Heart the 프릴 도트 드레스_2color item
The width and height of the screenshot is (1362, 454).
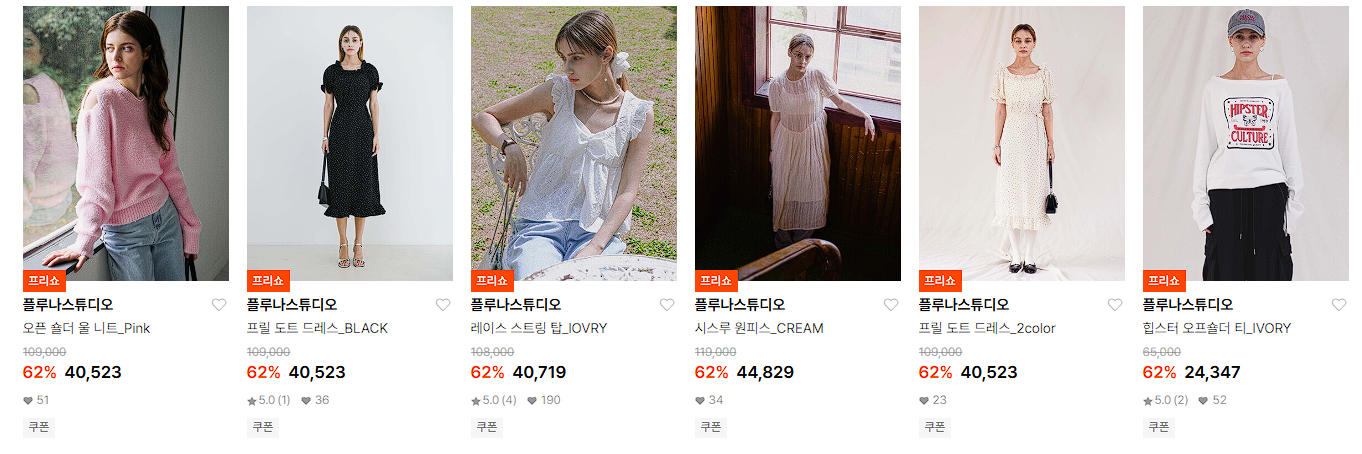click(x=1115, y=305)
